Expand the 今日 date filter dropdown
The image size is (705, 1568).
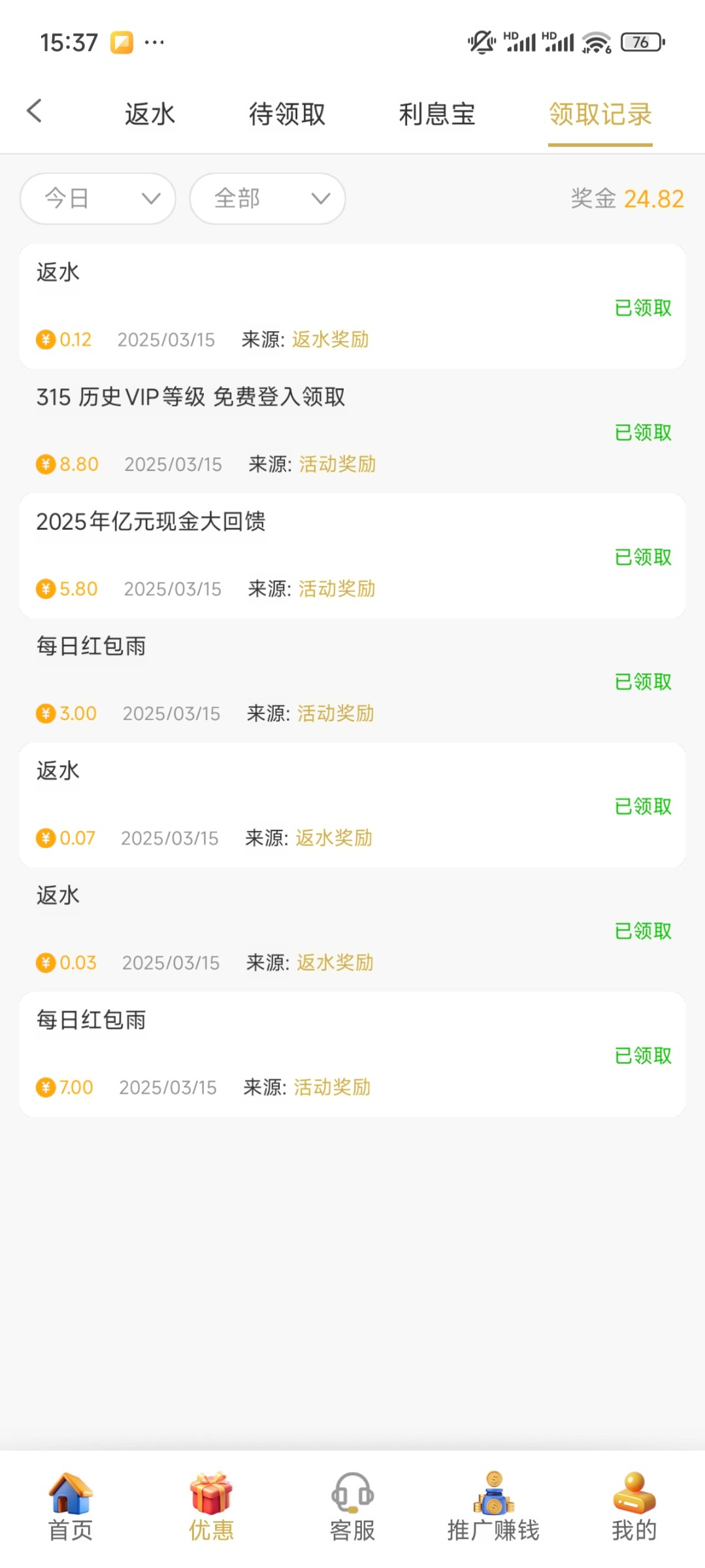98,198
